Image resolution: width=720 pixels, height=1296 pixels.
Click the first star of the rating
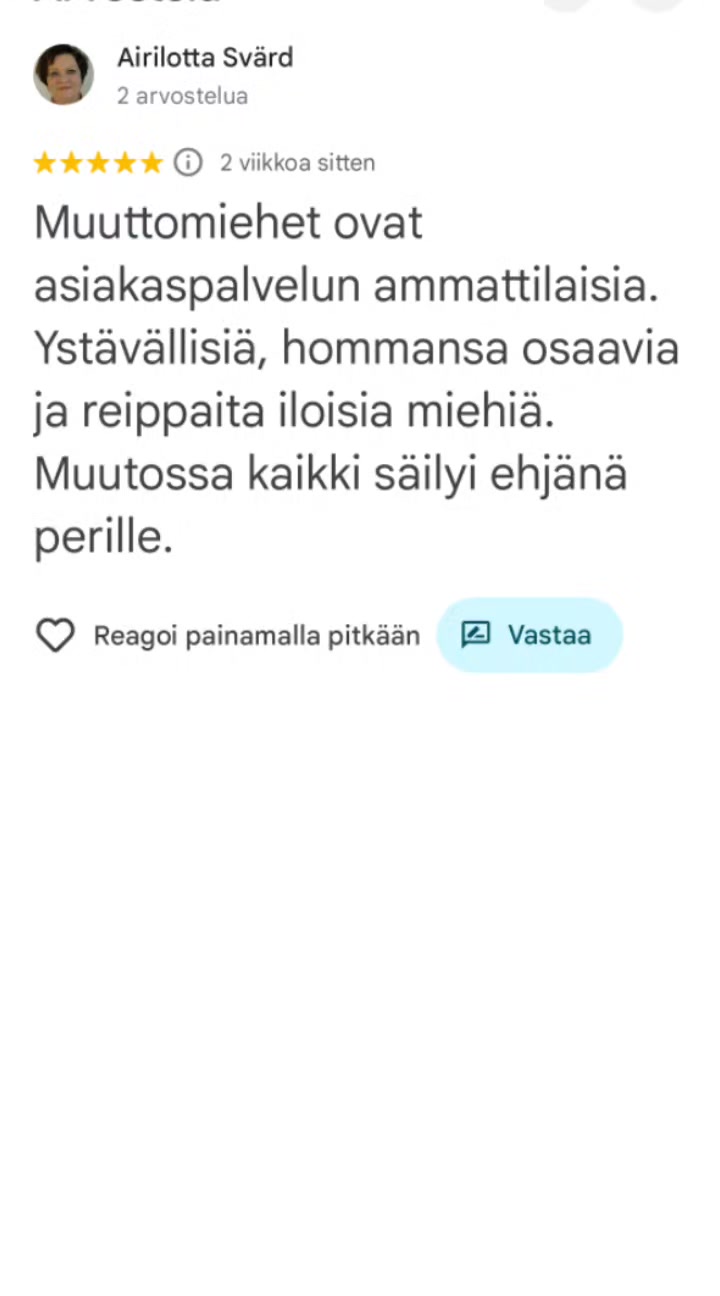(x=45, y=162)
